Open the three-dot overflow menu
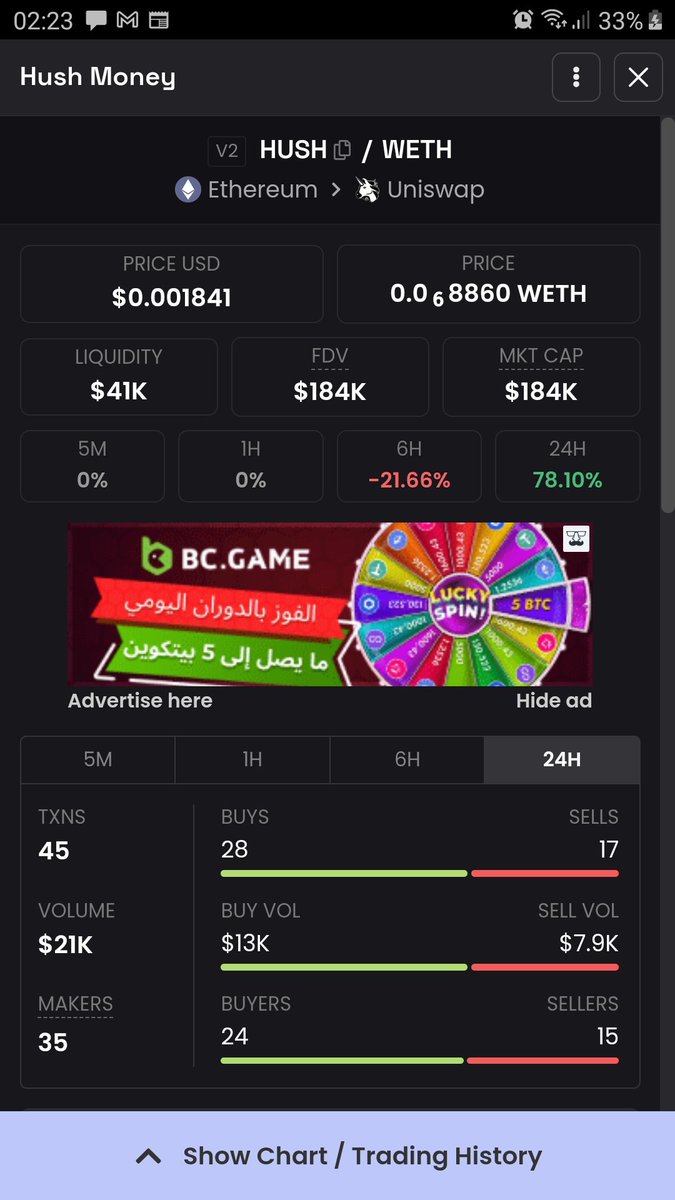 [x=576, y=77]
